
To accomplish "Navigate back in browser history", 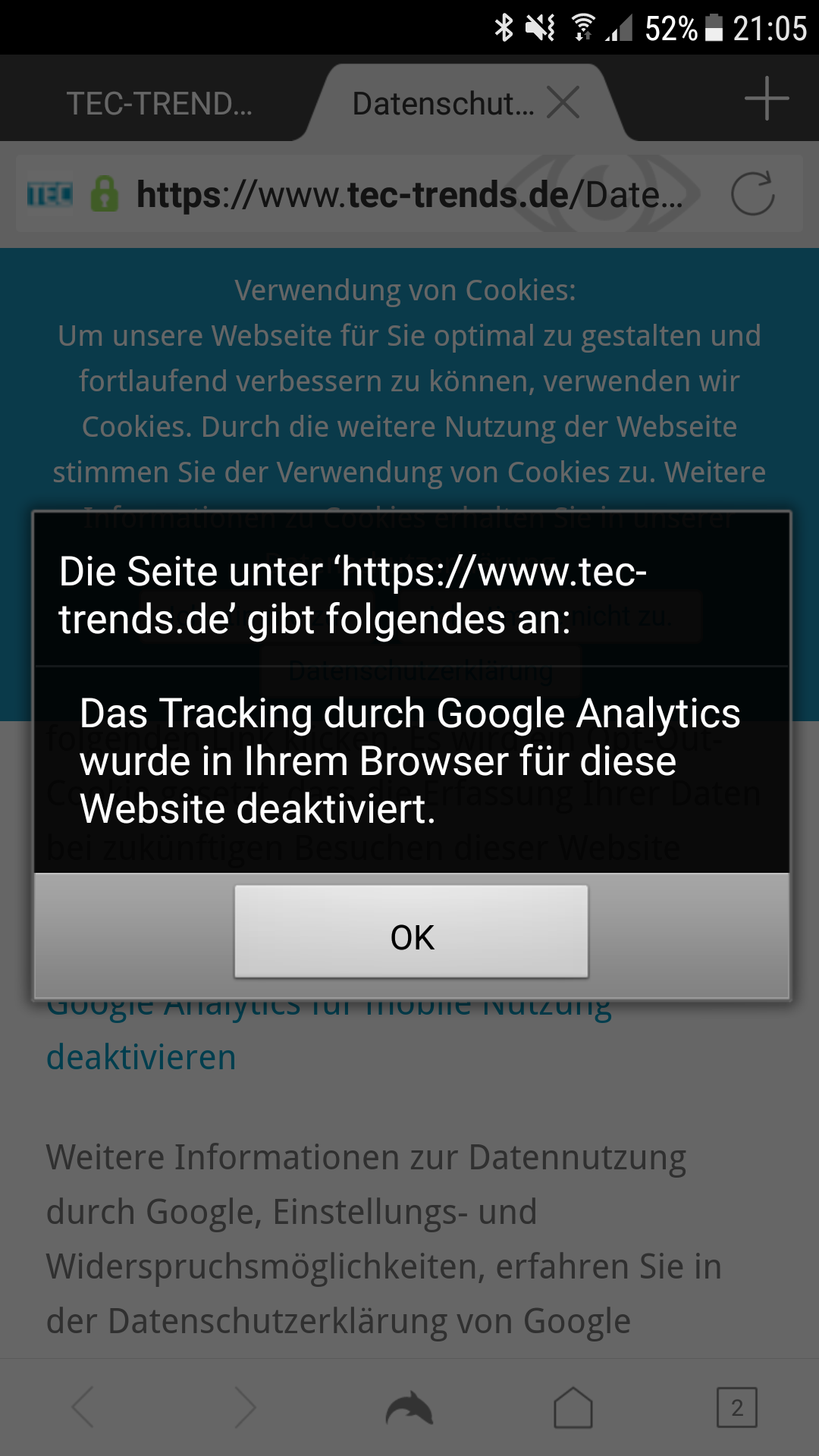I will tap(82, 1408).
